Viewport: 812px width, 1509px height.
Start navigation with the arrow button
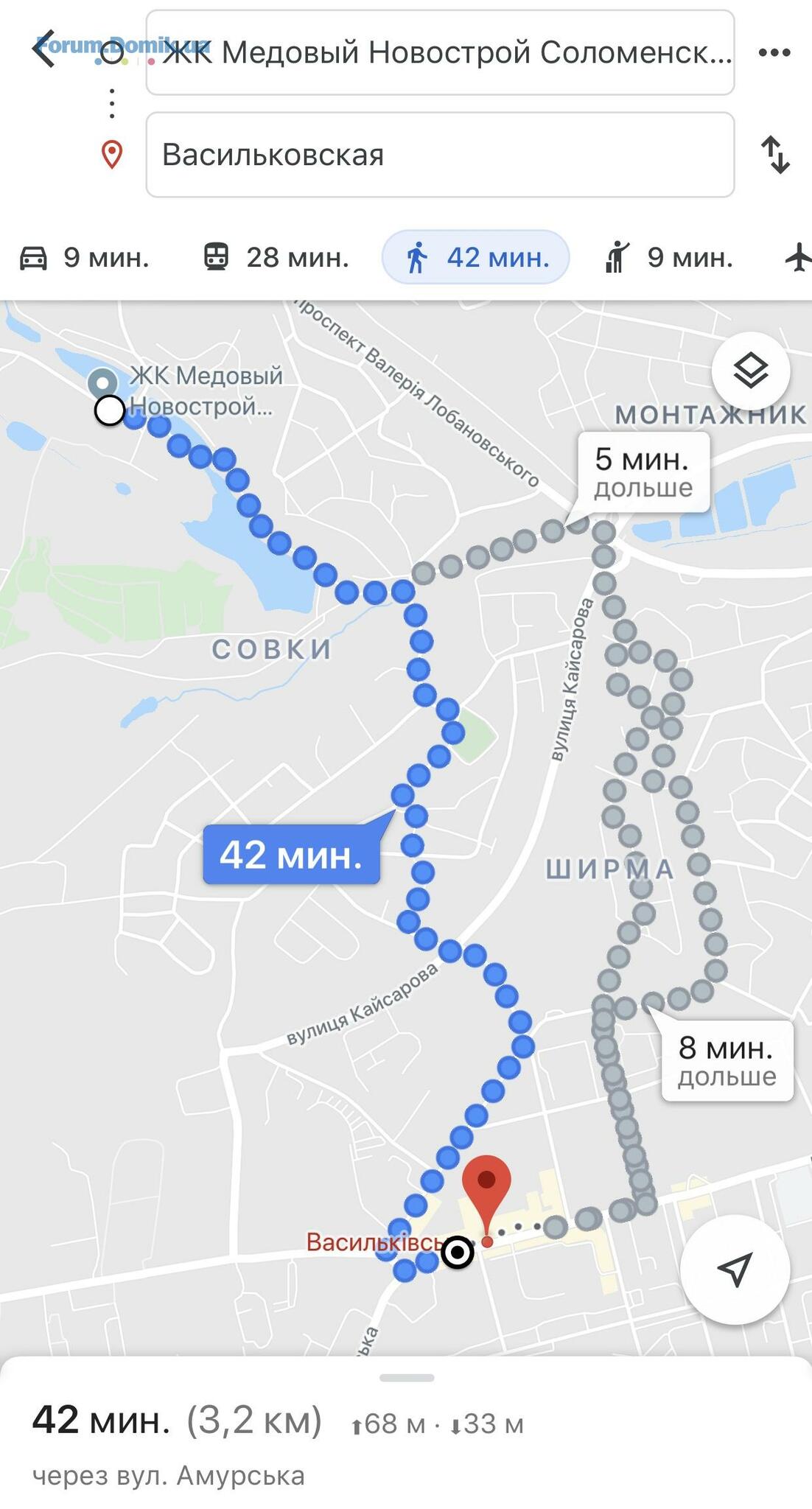[735, 1269]
